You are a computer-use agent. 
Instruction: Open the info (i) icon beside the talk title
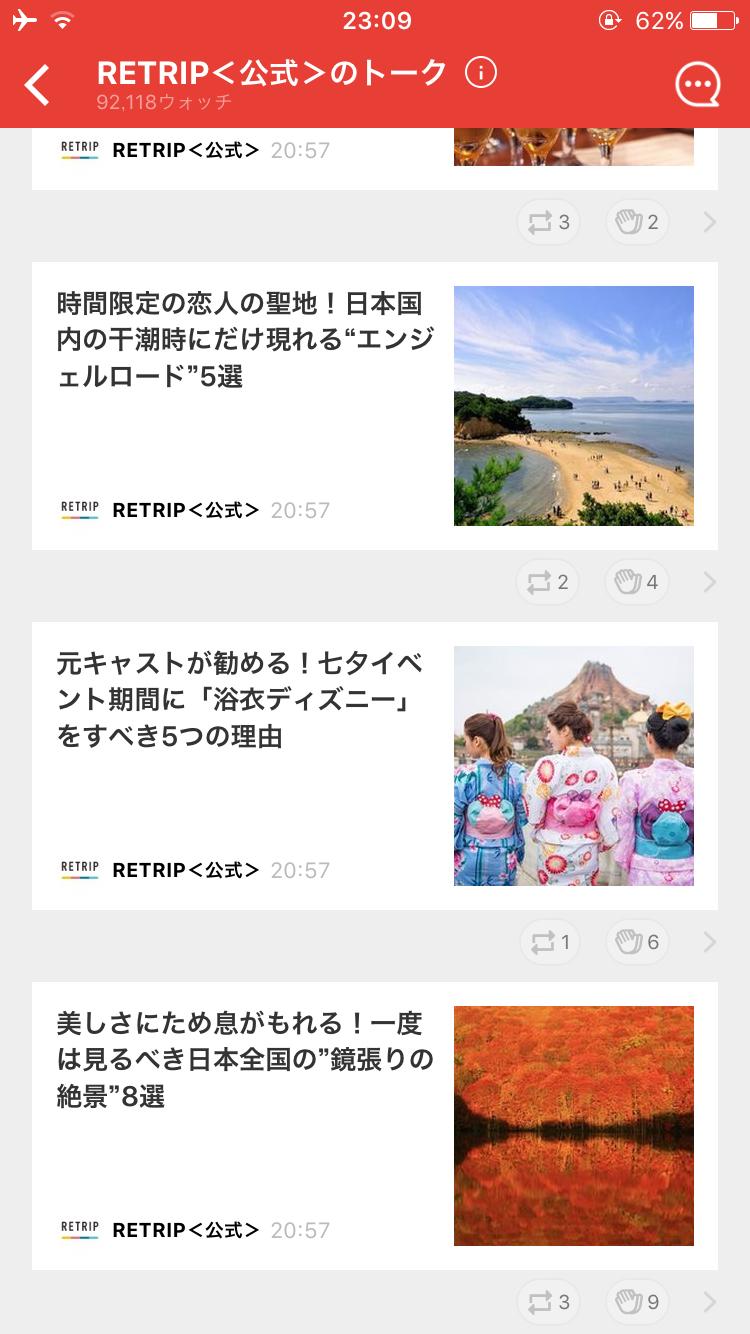click(480, 72)
